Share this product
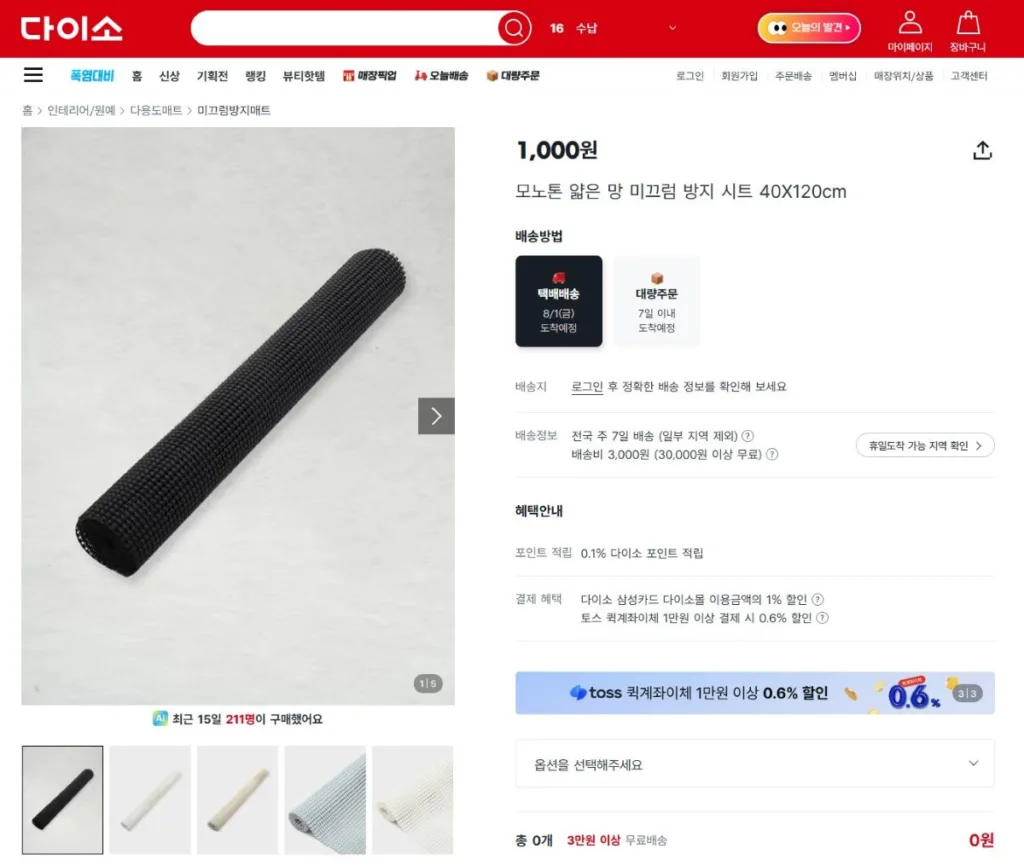Screen dimensions: 1024x866 click(x=982, y=151)
